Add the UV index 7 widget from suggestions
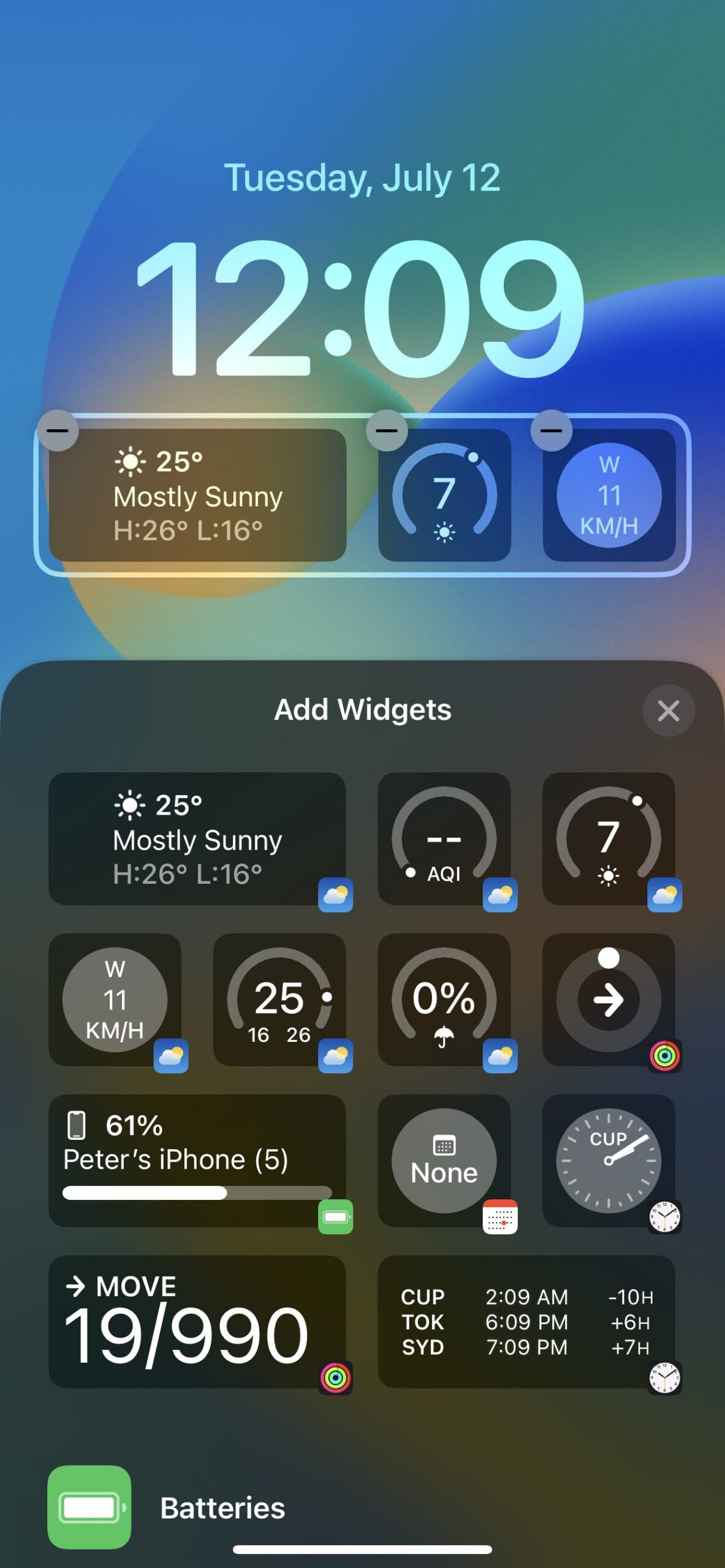Viewport: 725px width, 1568px height. (x=608, y=839)
